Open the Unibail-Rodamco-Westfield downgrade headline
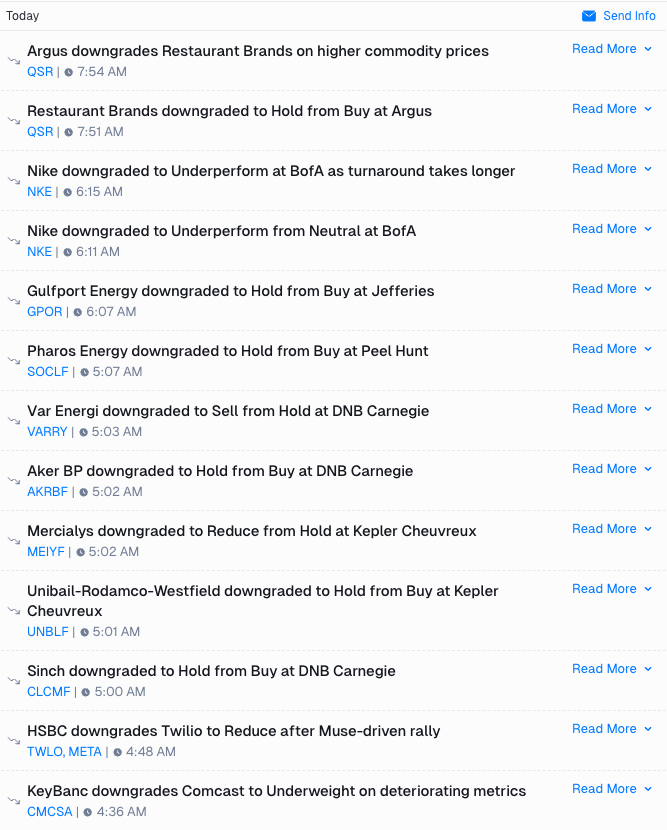The image size is (667, 830). (x=263, y=601)
